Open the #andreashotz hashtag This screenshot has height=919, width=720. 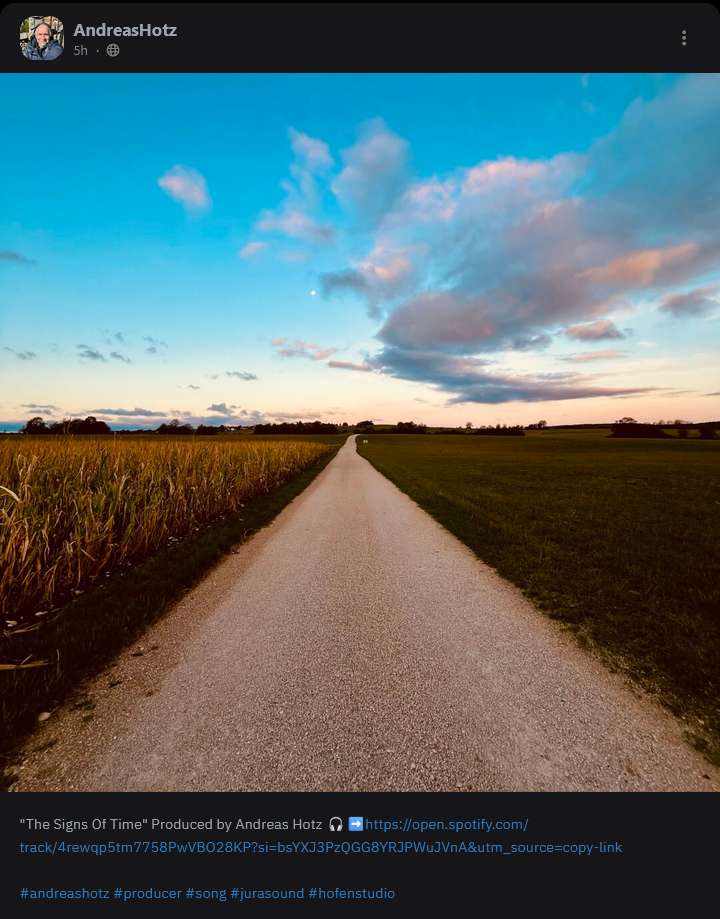click(64, 893)
